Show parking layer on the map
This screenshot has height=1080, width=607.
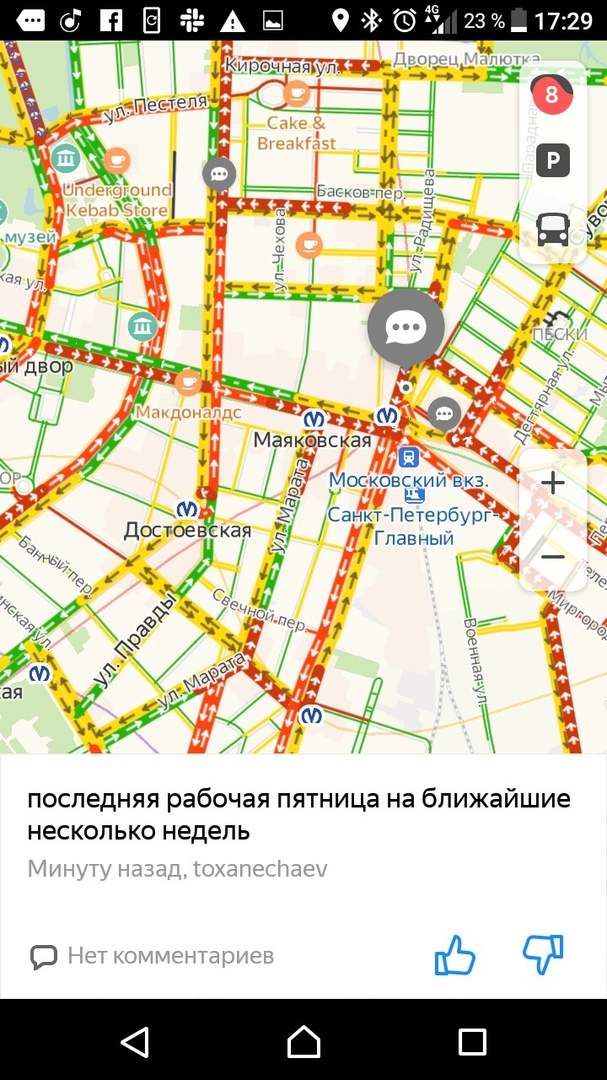pos(553,160)
